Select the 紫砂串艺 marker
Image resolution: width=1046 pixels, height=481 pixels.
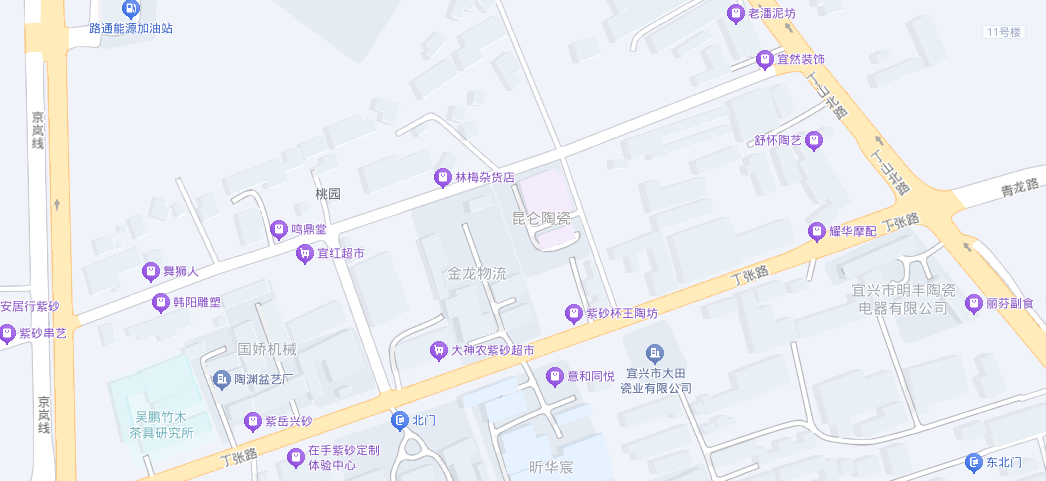tap(8, 333)
